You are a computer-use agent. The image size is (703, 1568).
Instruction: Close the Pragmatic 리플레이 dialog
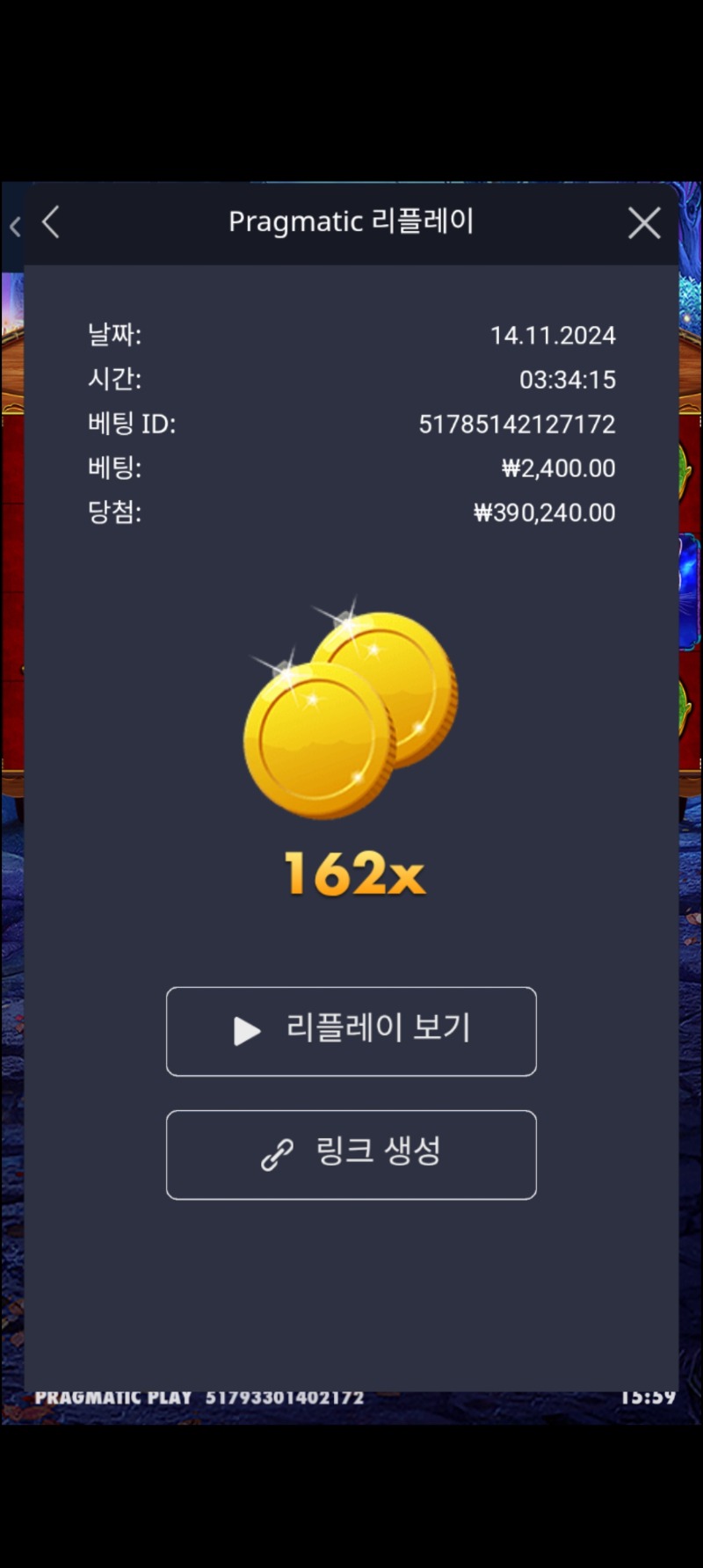pos(644,223)
